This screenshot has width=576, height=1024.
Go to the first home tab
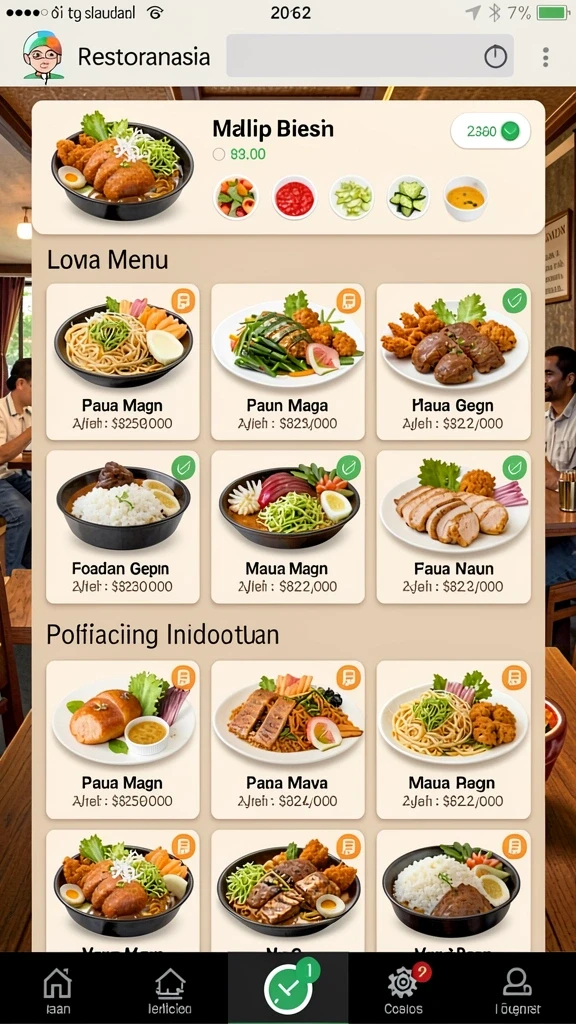57,991
